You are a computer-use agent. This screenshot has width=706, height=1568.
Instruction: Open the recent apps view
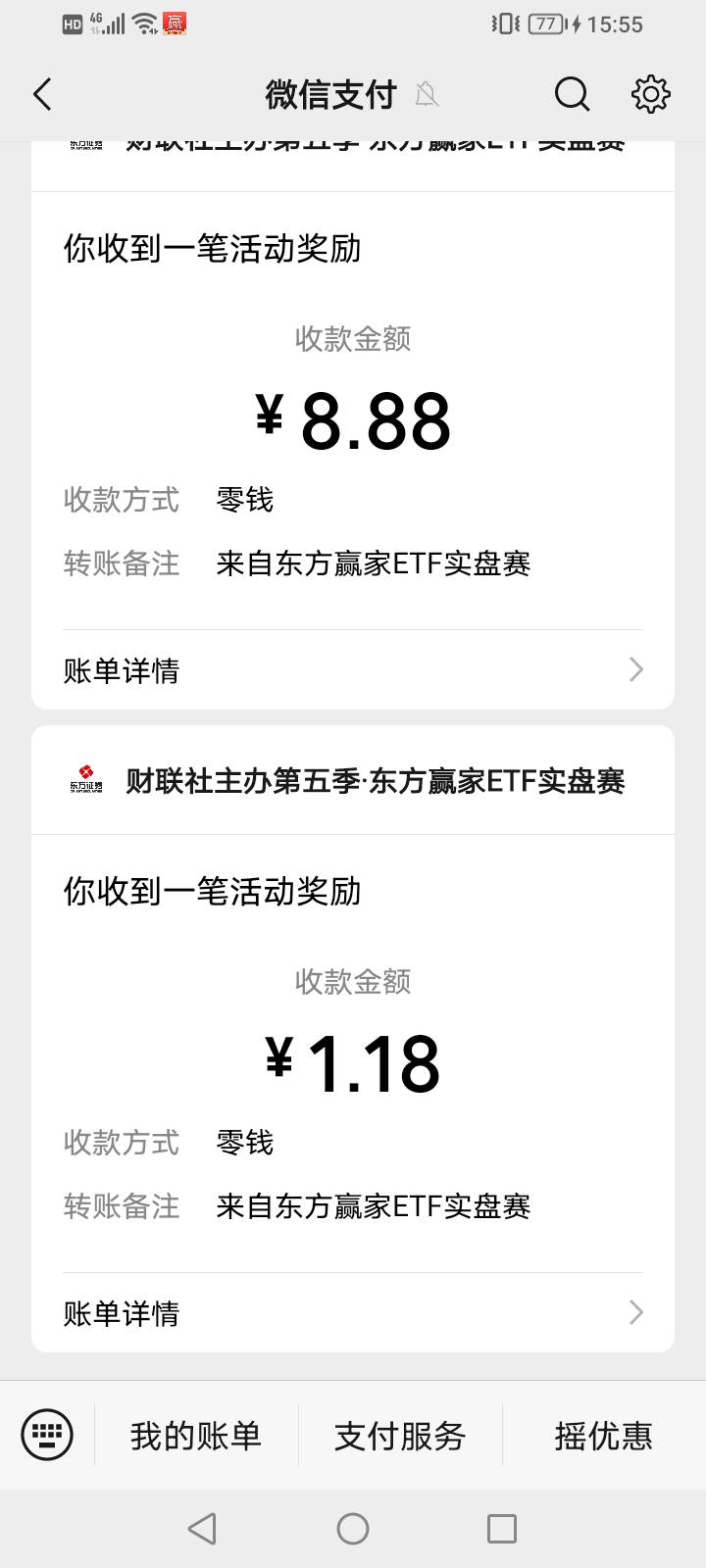pos(501,1529)
